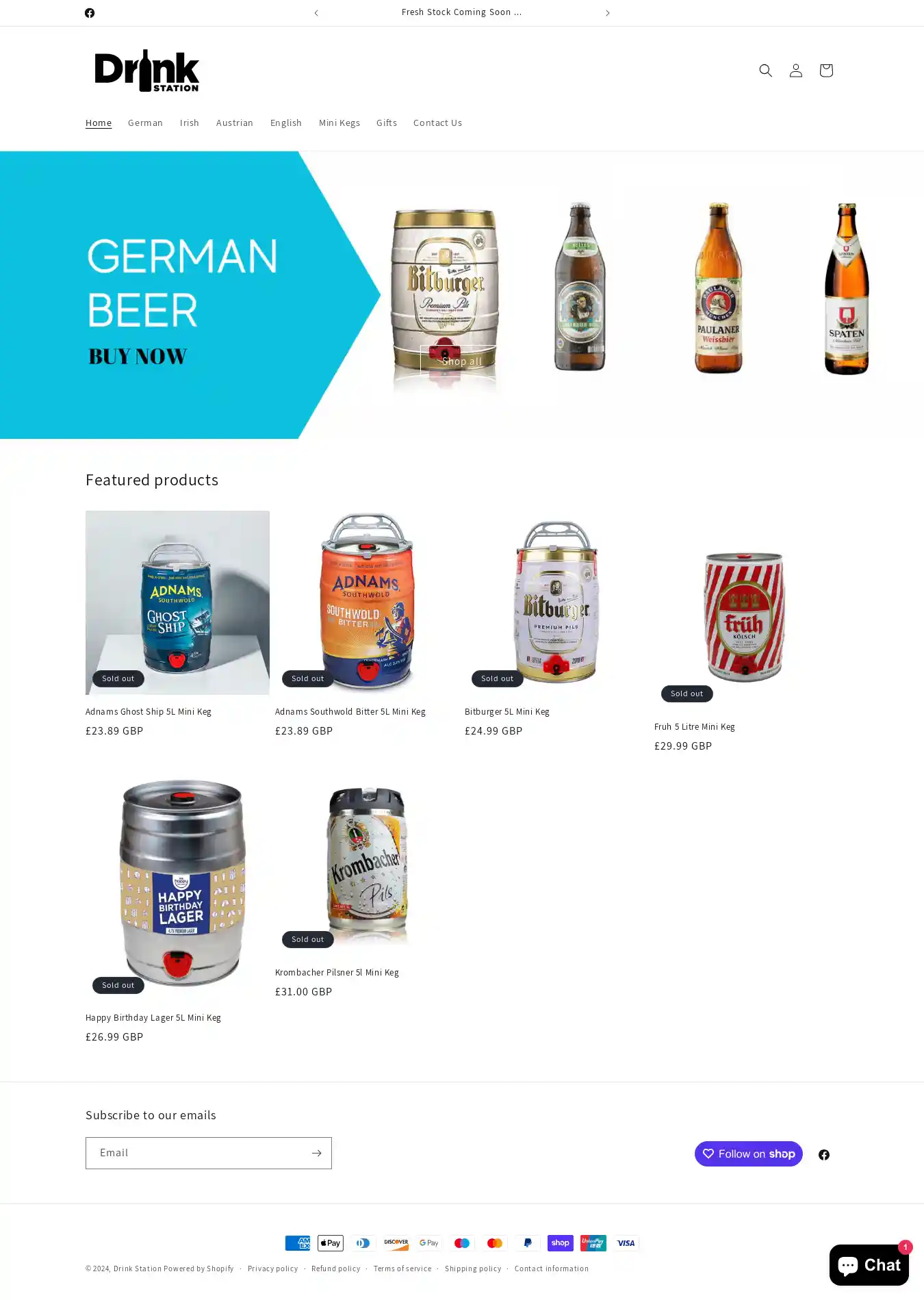Select the Mini Kegs menu item

(339, 123)
